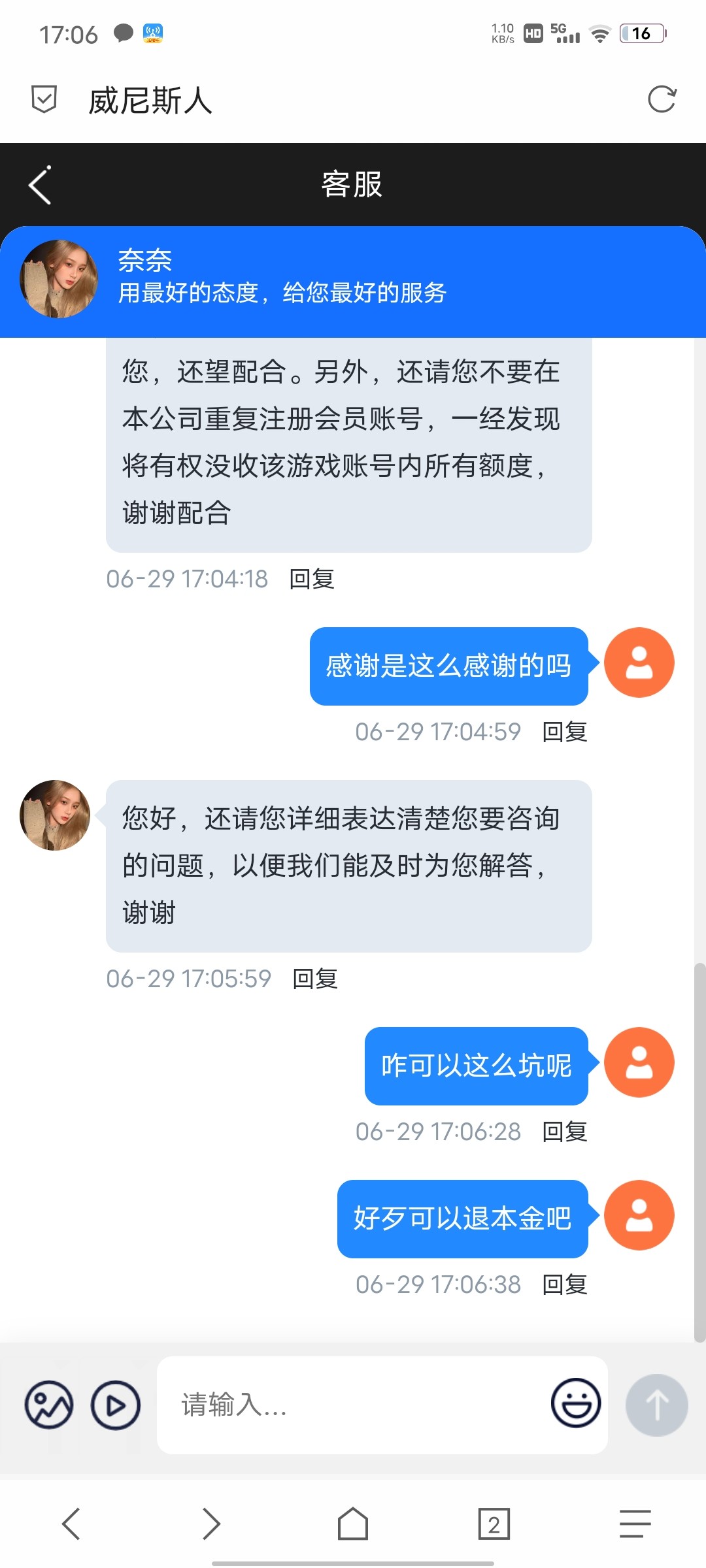Tap 回复 under 好歹可以退本金吧
The image size is (706, 1568).
pos(565,1284)
